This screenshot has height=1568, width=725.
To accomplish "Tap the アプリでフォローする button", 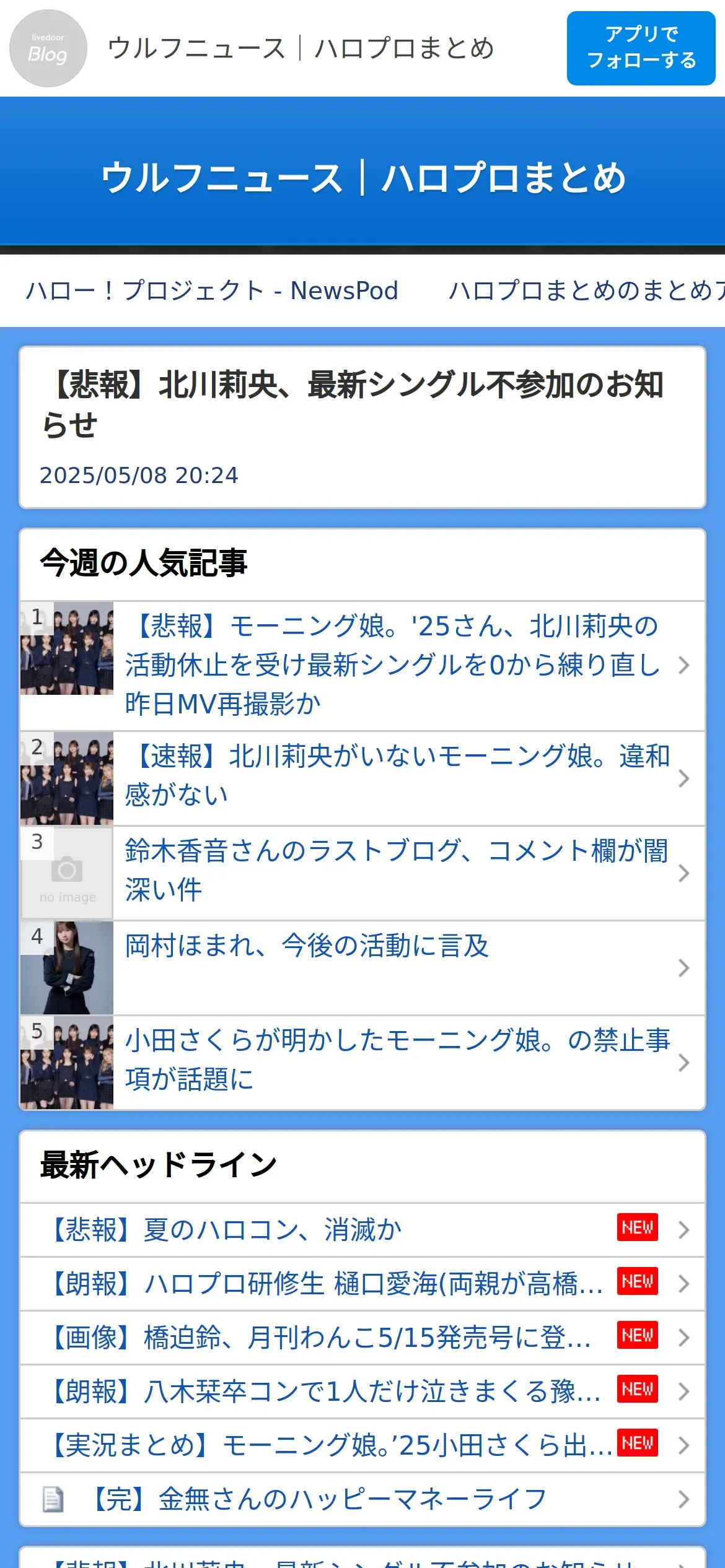I will coord(641,48).
